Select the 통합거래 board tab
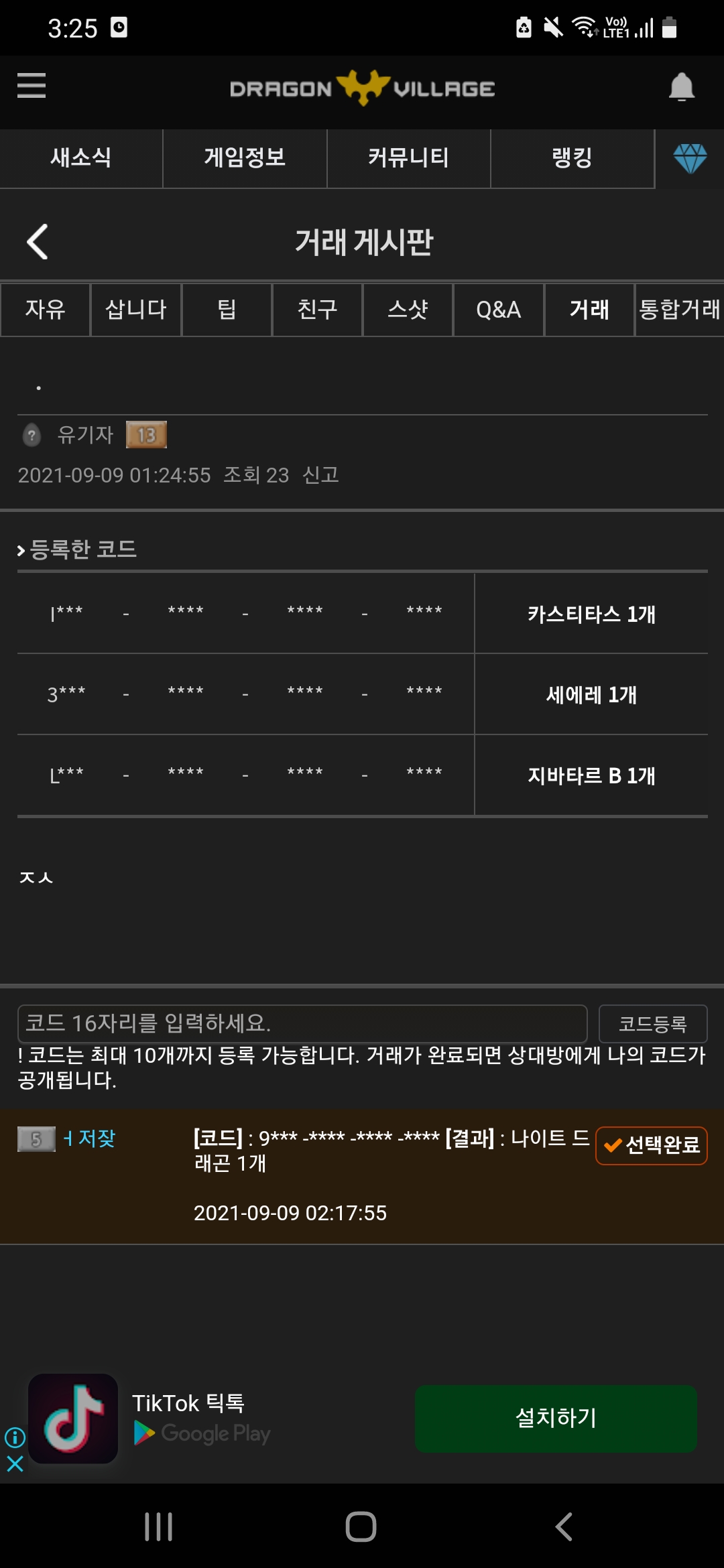This screenshot has width=724, height=1568. coord(679,310)
